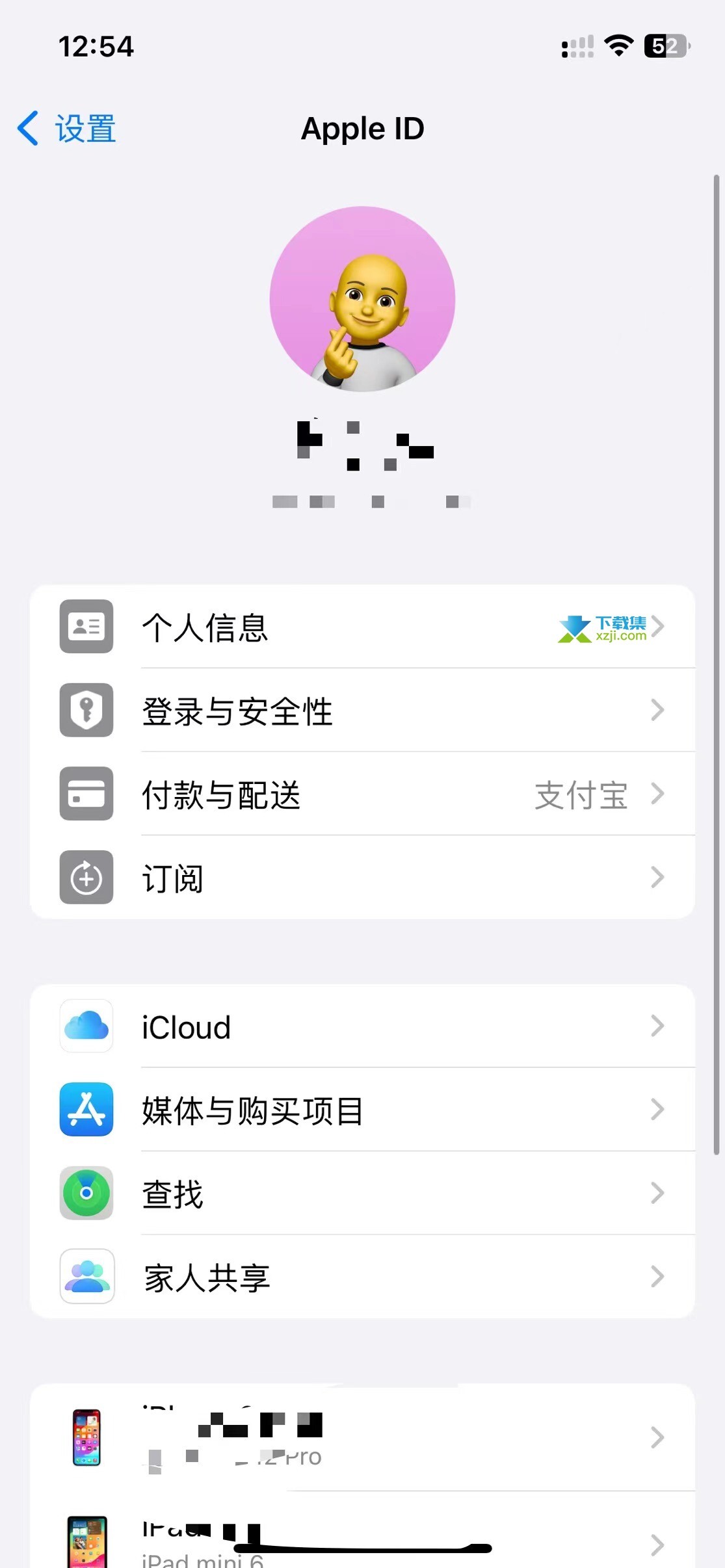Image resolution: width=725 pixels, height=1568 pixels.
Task: Click the Wi-Fi icon in status bar
Action: point(618,46)
